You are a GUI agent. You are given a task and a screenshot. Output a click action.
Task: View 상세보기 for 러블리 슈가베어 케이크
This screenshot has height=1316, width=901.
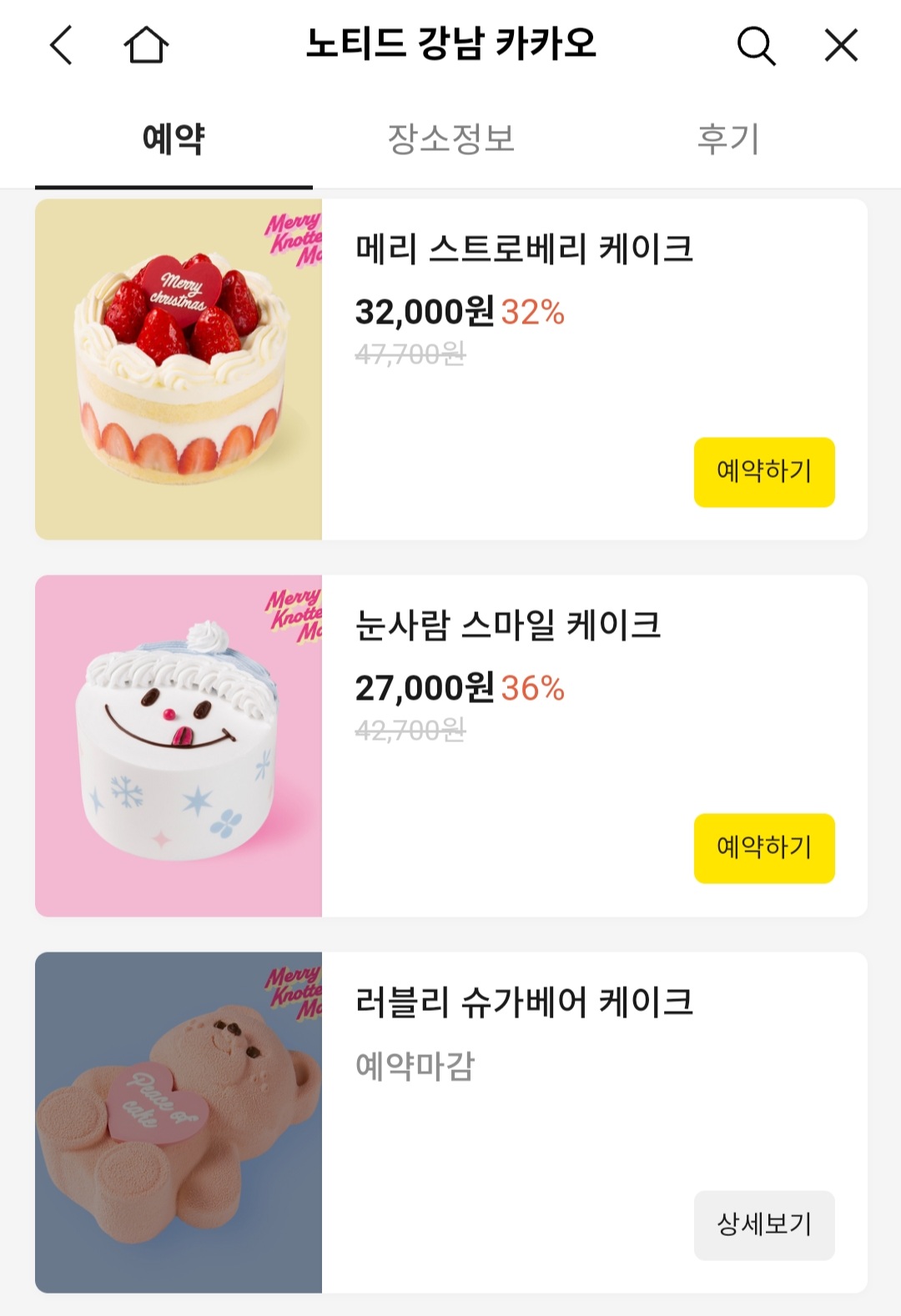click(764, 1225)
